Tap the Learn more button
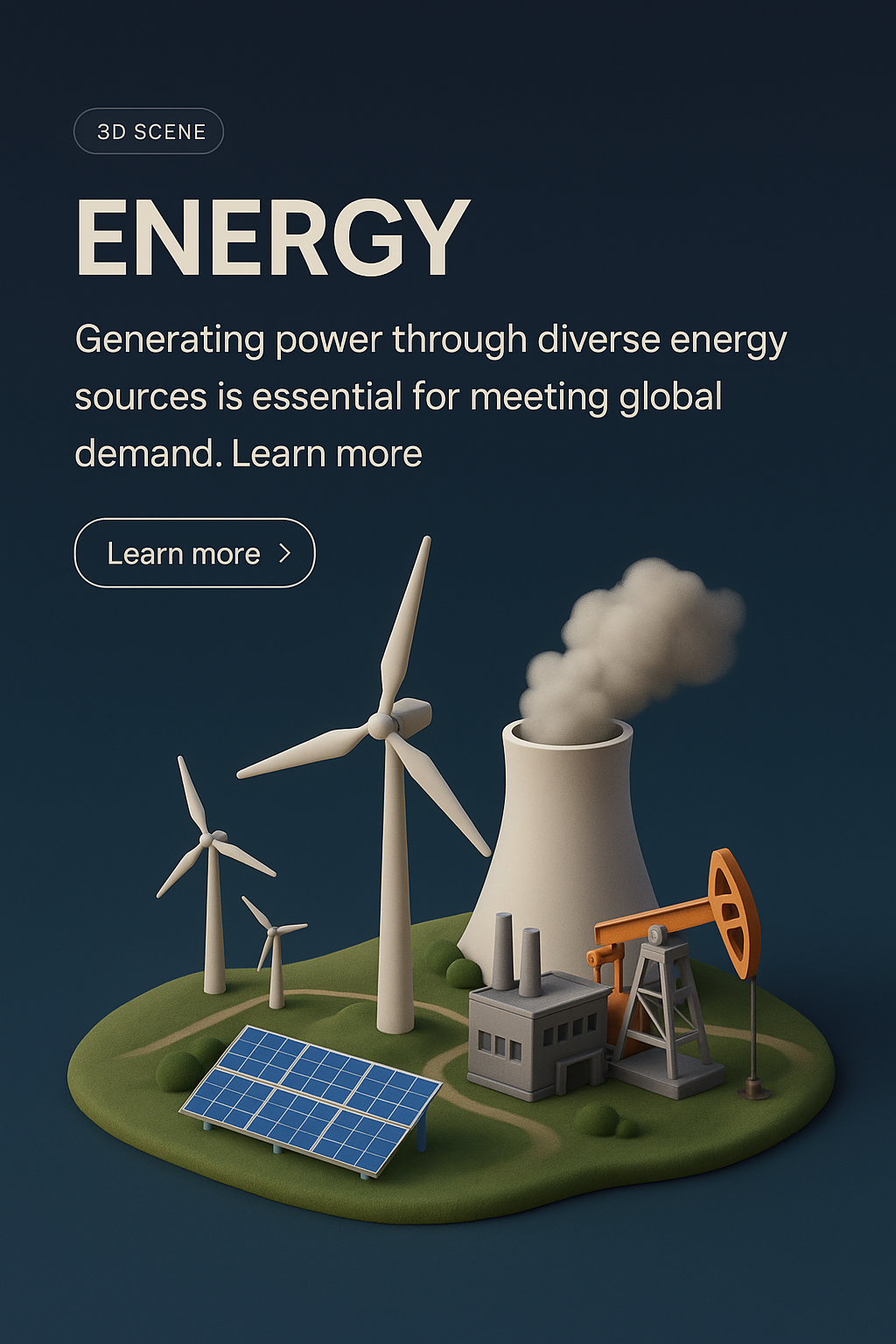896x1344 pixels. pos(194,553)
